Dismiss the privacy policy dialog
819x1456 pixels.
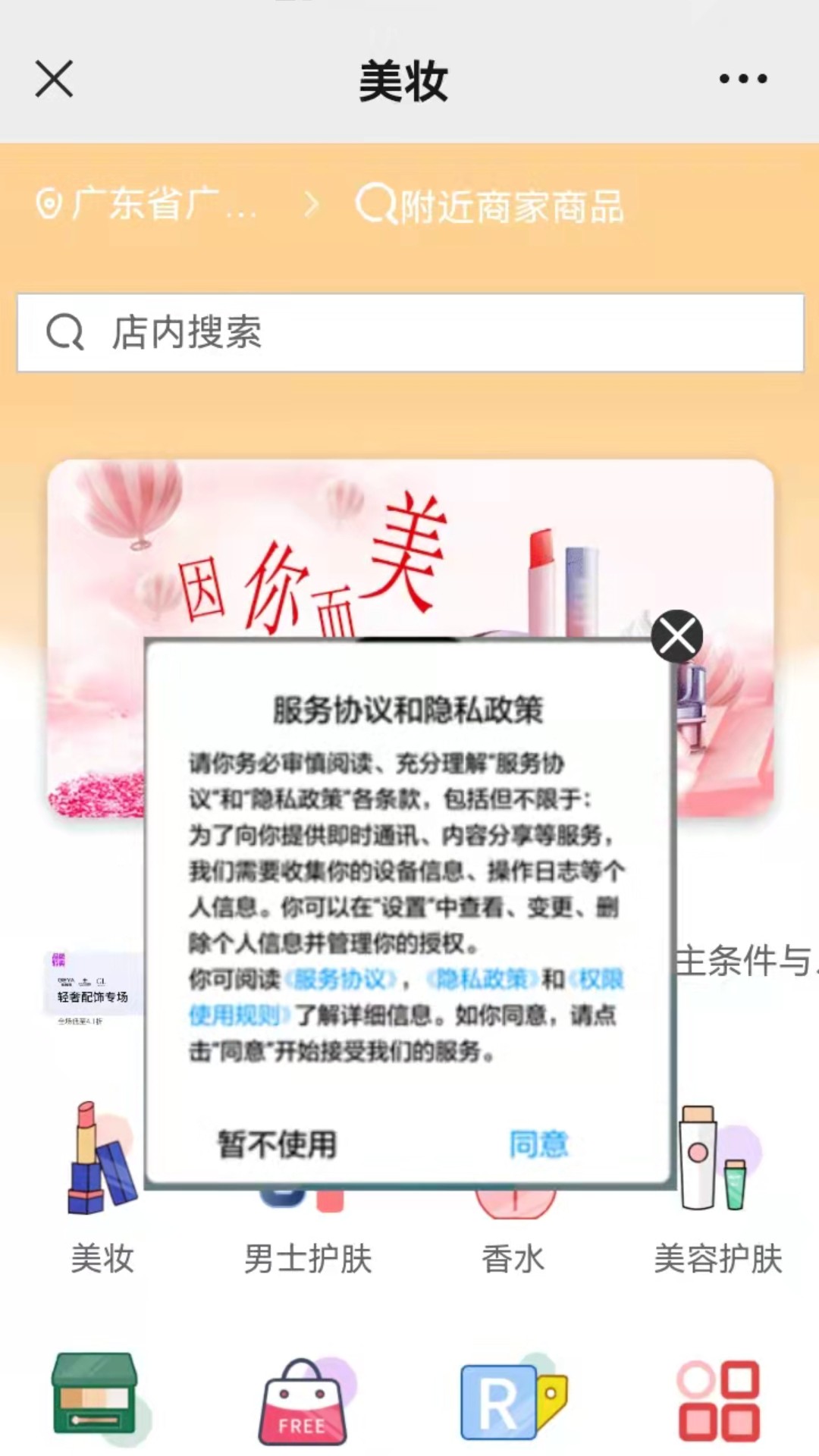pos(676,635)
